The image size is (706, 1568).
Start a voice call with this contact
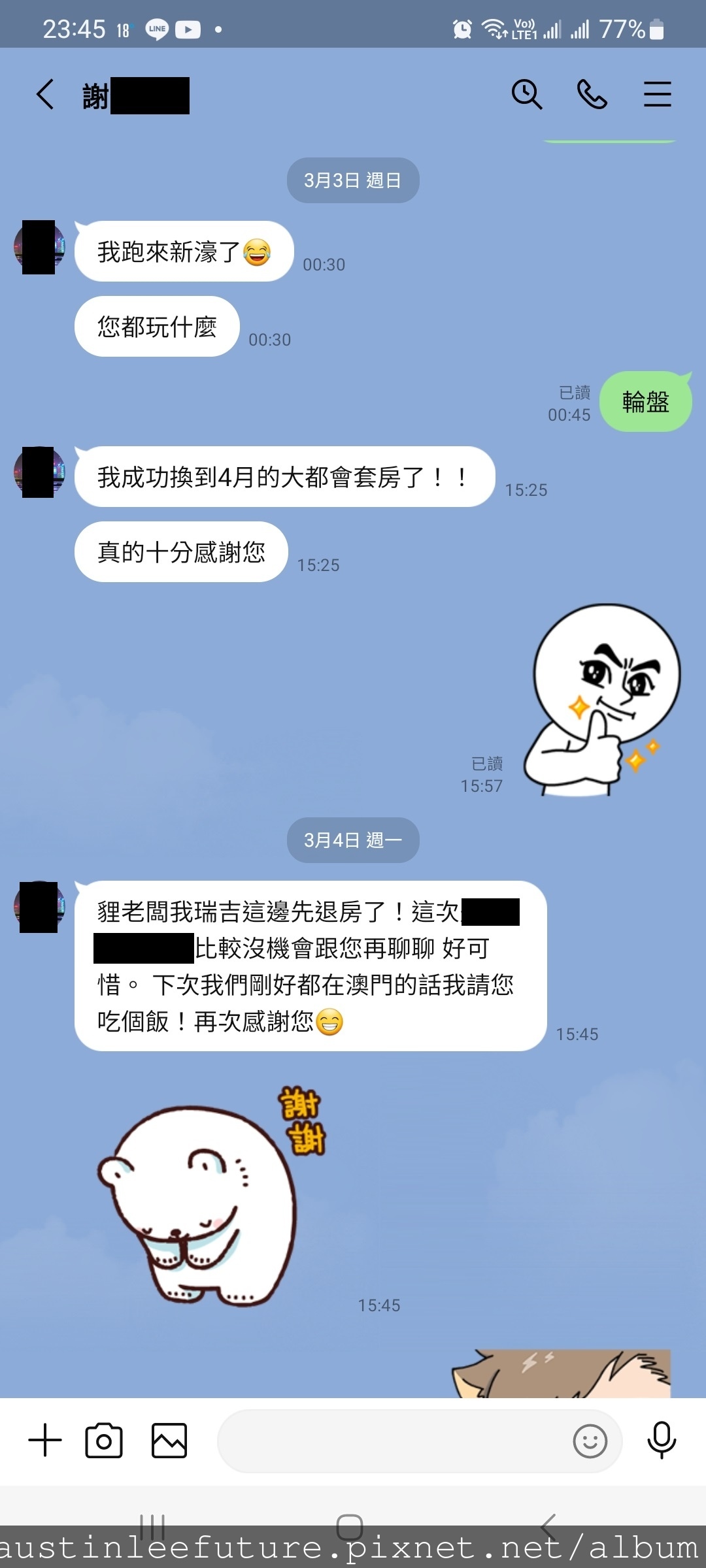(592, 95)
